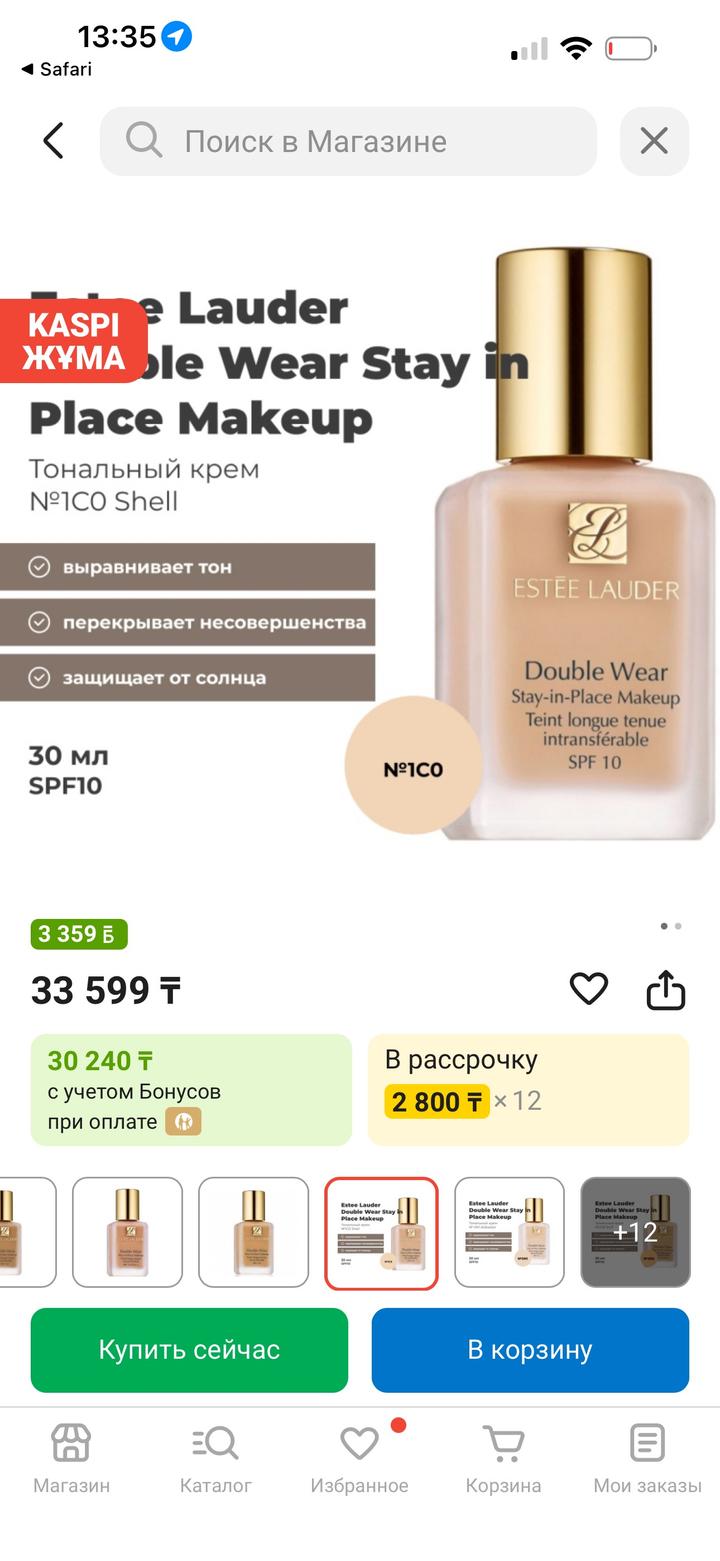Return to Safari via the status bar link
Screen dimensions: 720x1561
tap(57, 69)
